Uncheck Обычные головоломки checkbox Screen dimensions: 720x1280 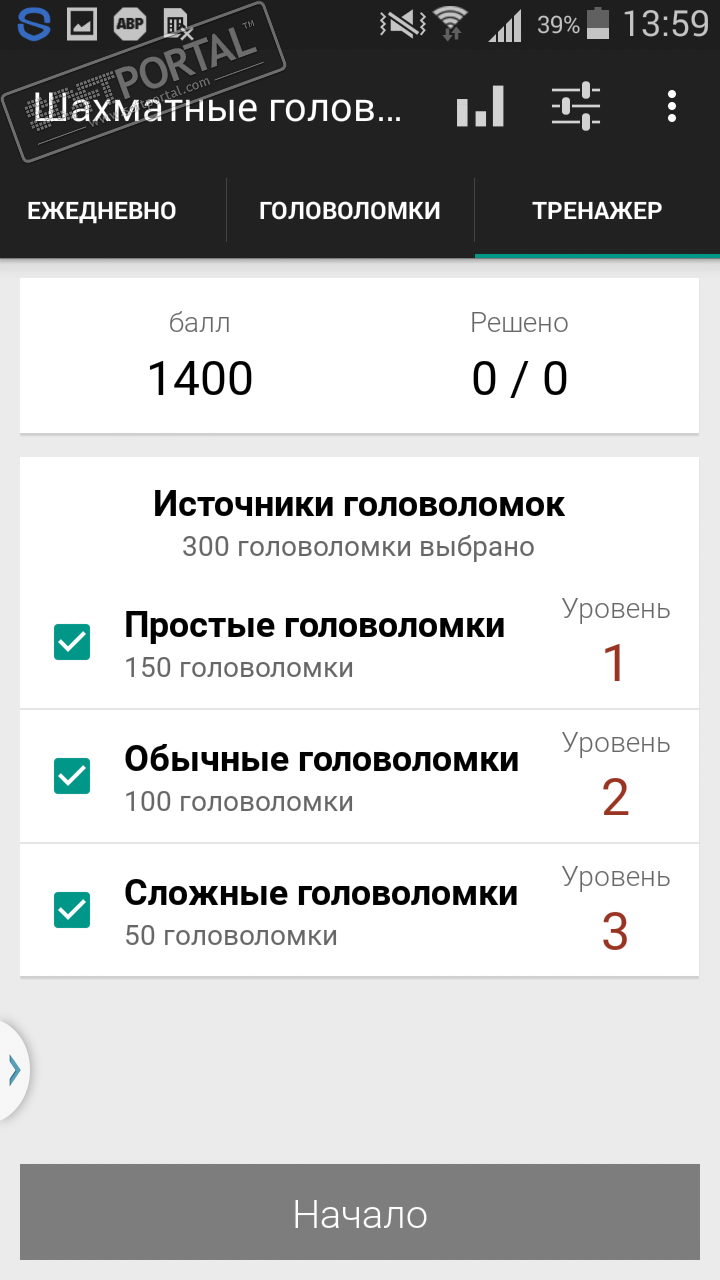coord(72,776)
